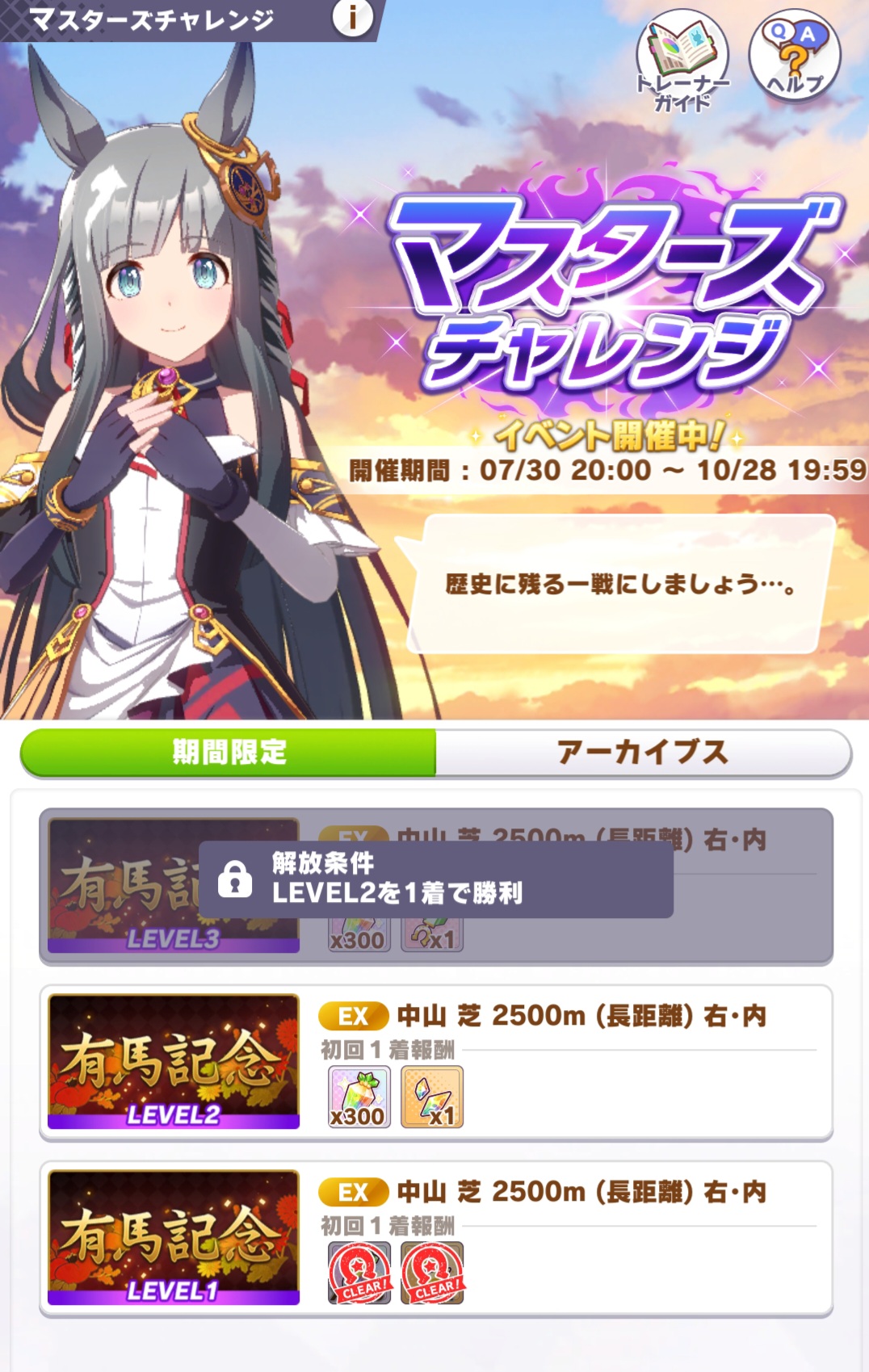
Task: Select the 期間限定 tab
Action: [229, 753]
